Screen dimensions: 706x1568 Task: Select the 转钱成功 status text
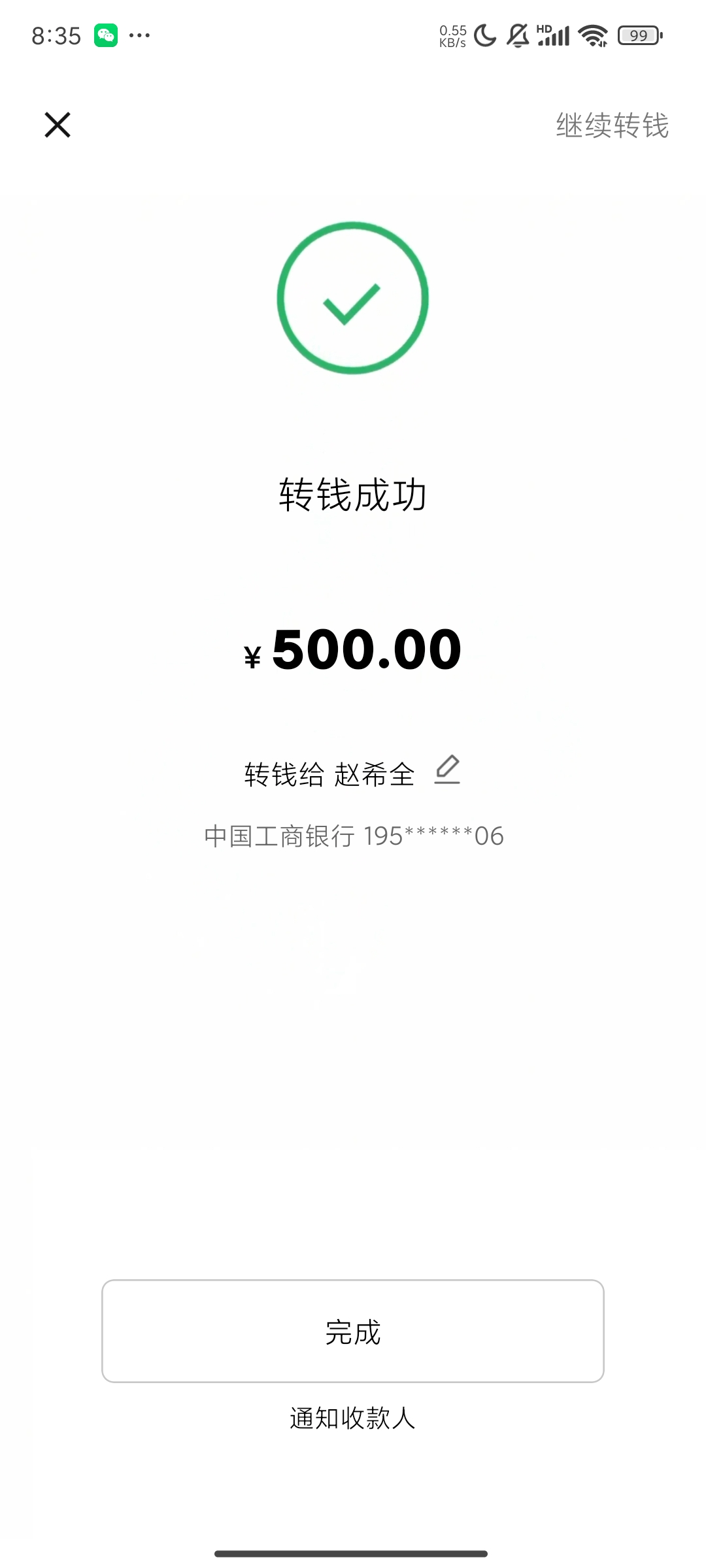pos(353,497)
